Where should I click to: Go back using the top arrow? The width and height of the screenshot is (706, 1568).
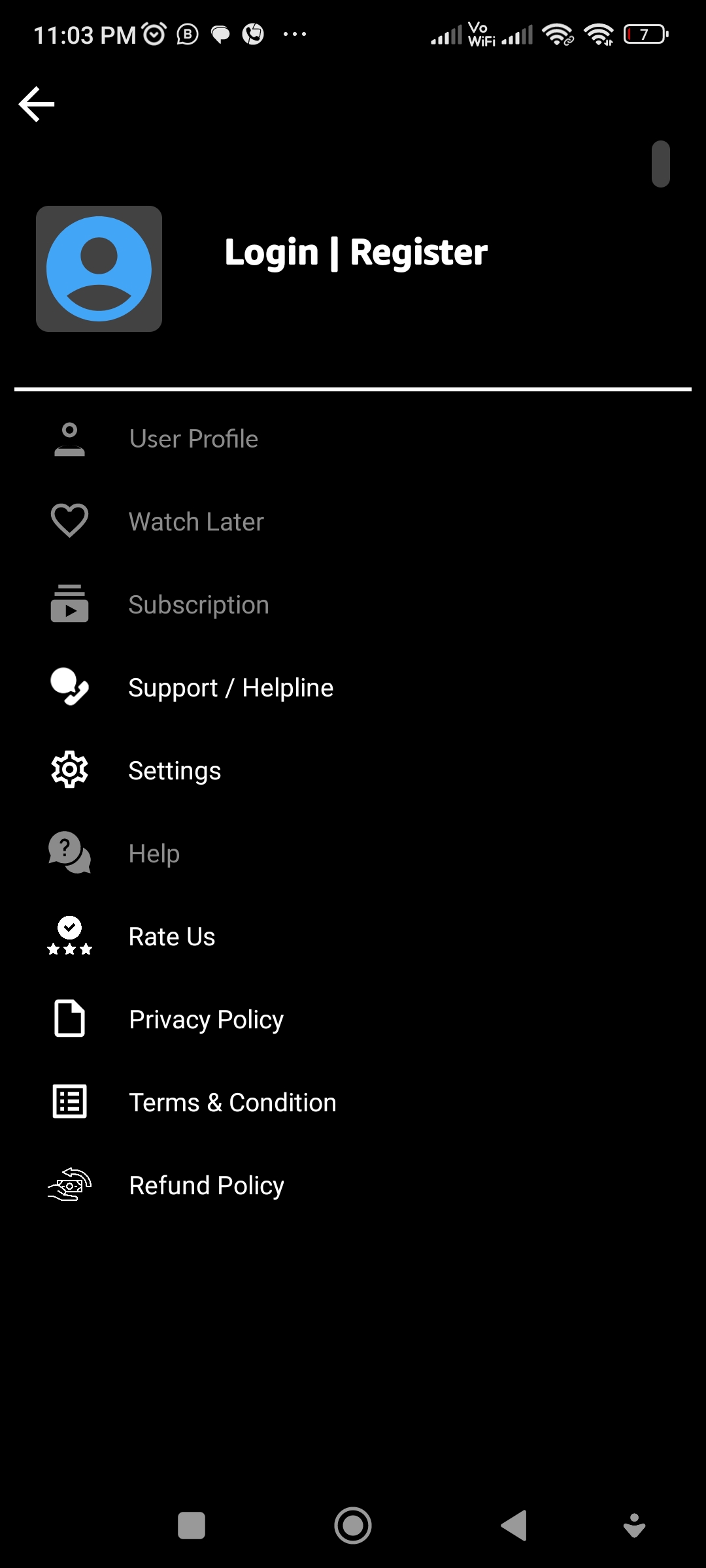(37, 105)
